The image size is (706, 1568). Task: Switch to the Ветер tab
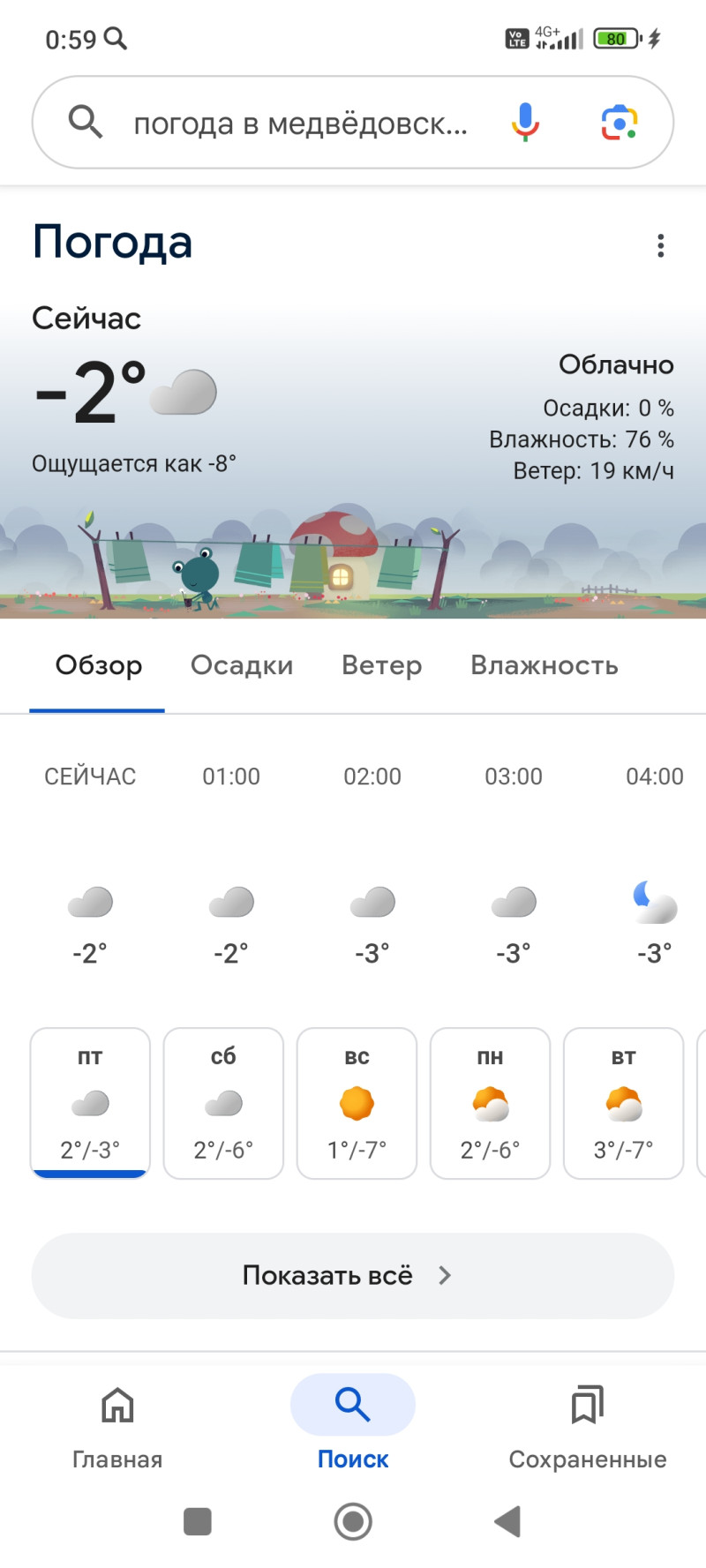(381, 665)
